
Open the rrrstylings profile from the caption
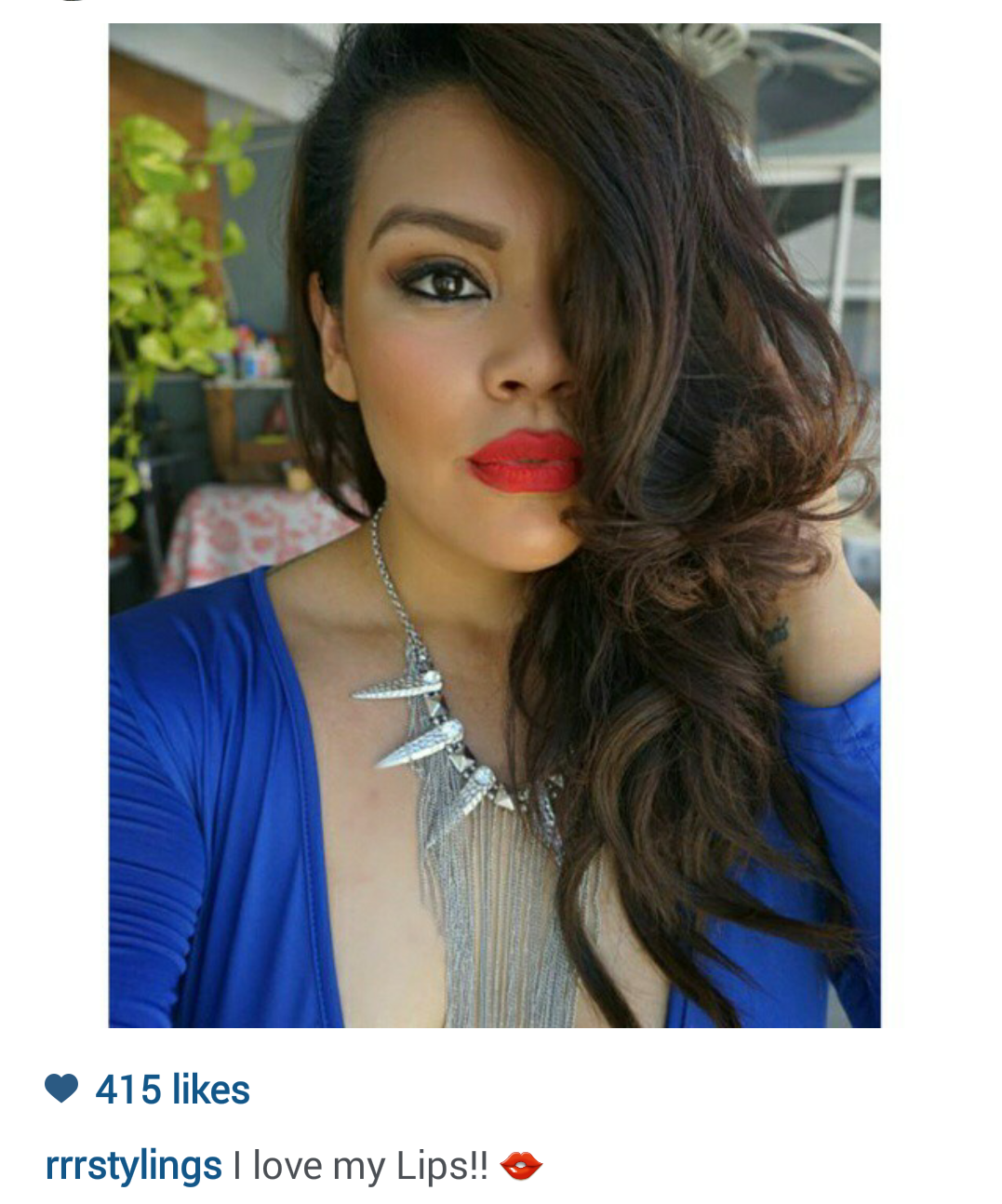point(133,1166)
